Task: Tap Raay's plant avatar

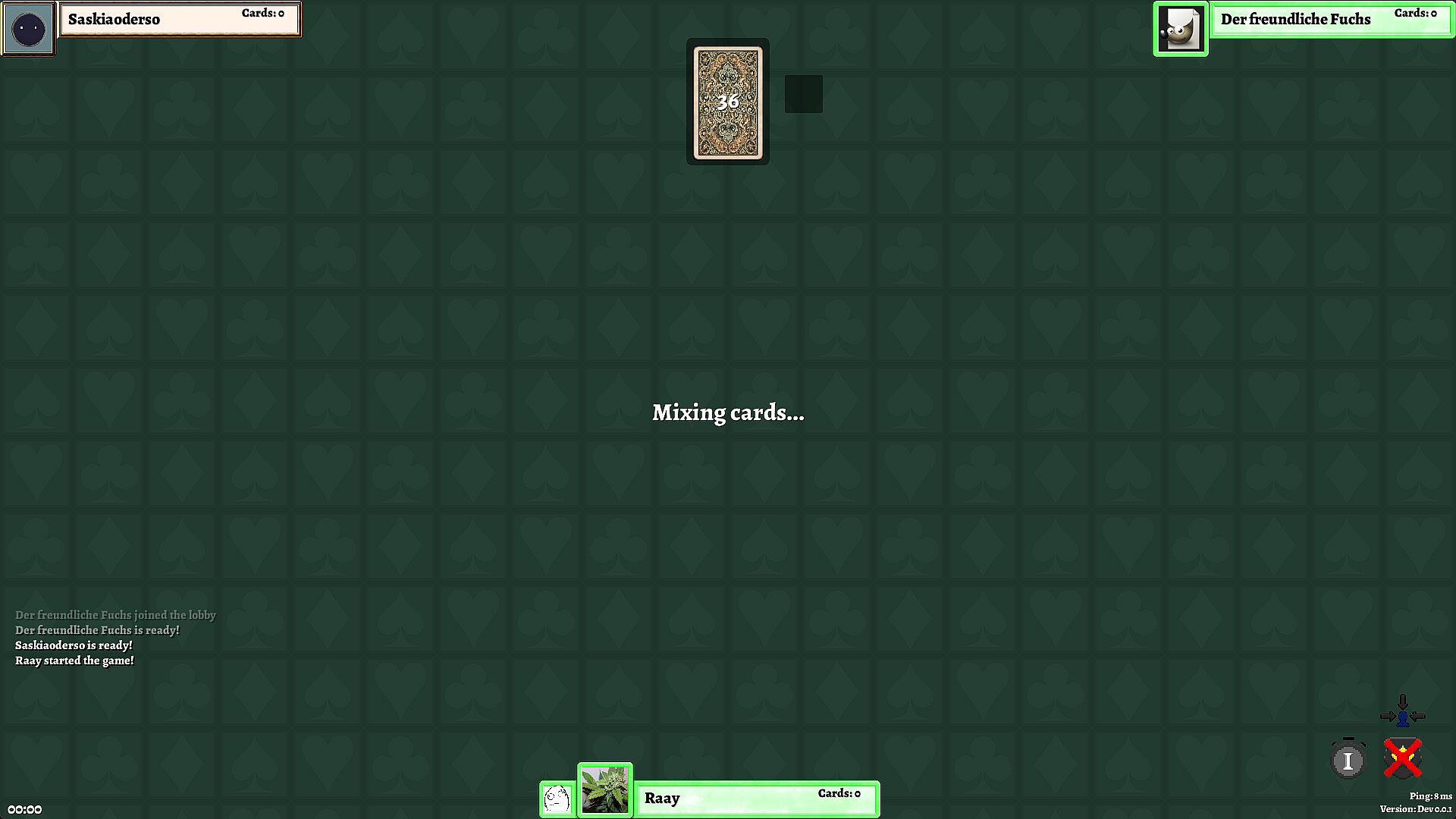Action: [x=604, y=789]
